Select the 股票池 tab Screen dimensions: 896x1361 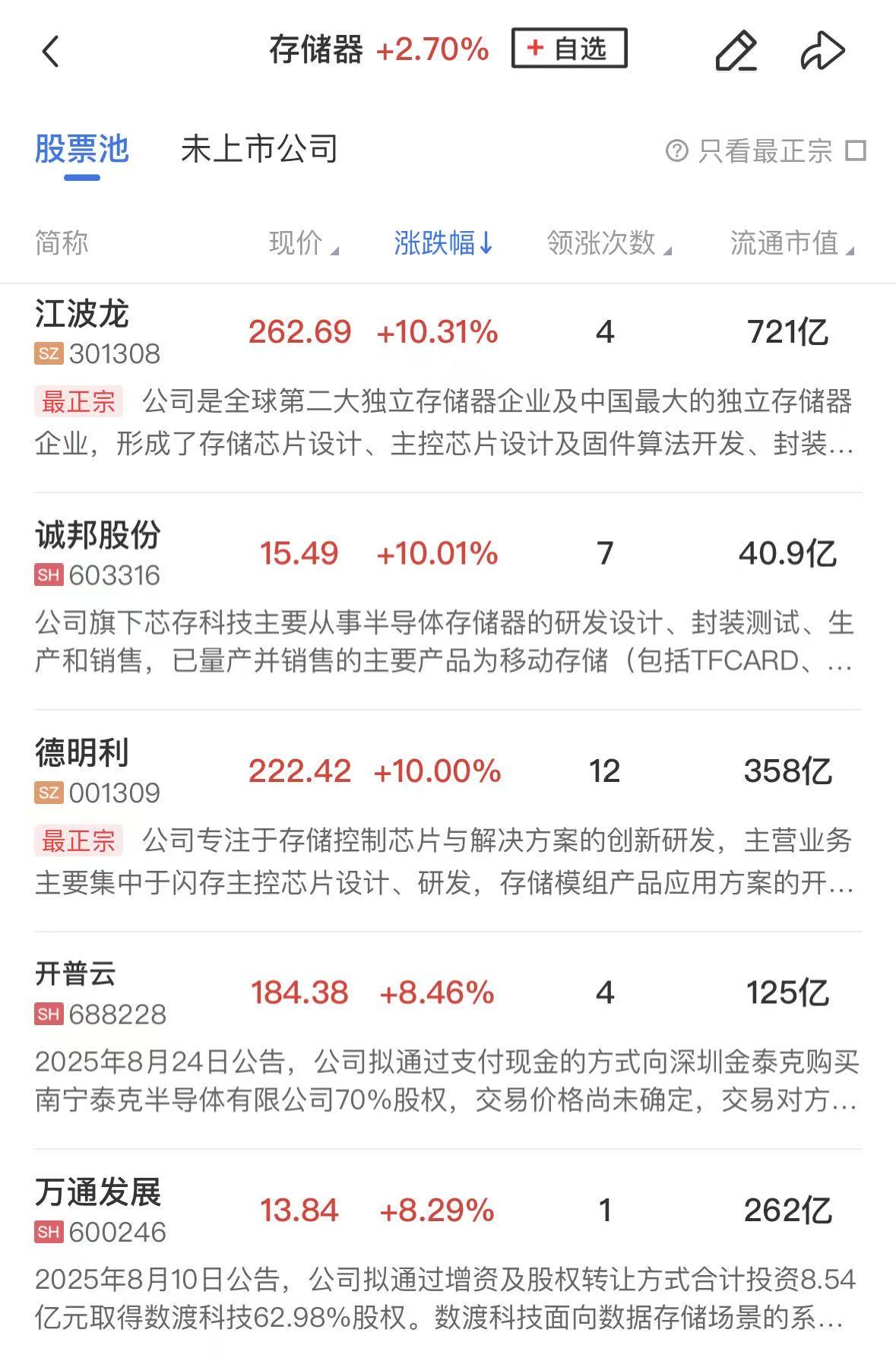click(x=82, y=150)
